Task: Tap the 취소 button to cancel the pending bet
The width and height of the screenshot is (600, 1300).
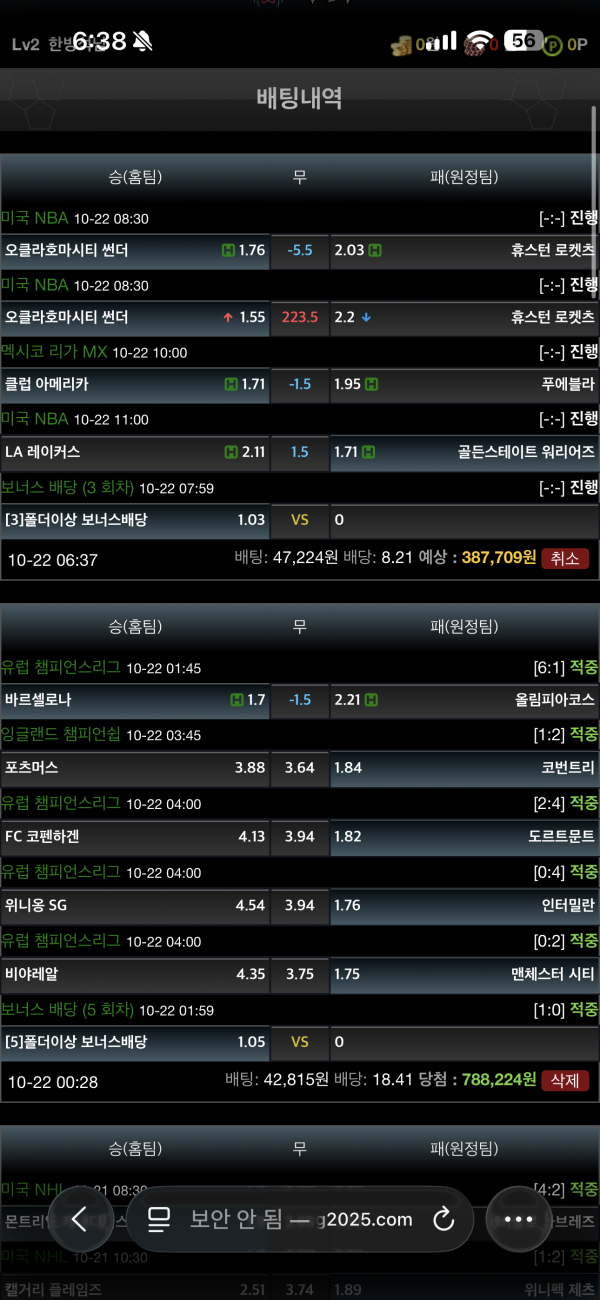Action: point(565,559)
